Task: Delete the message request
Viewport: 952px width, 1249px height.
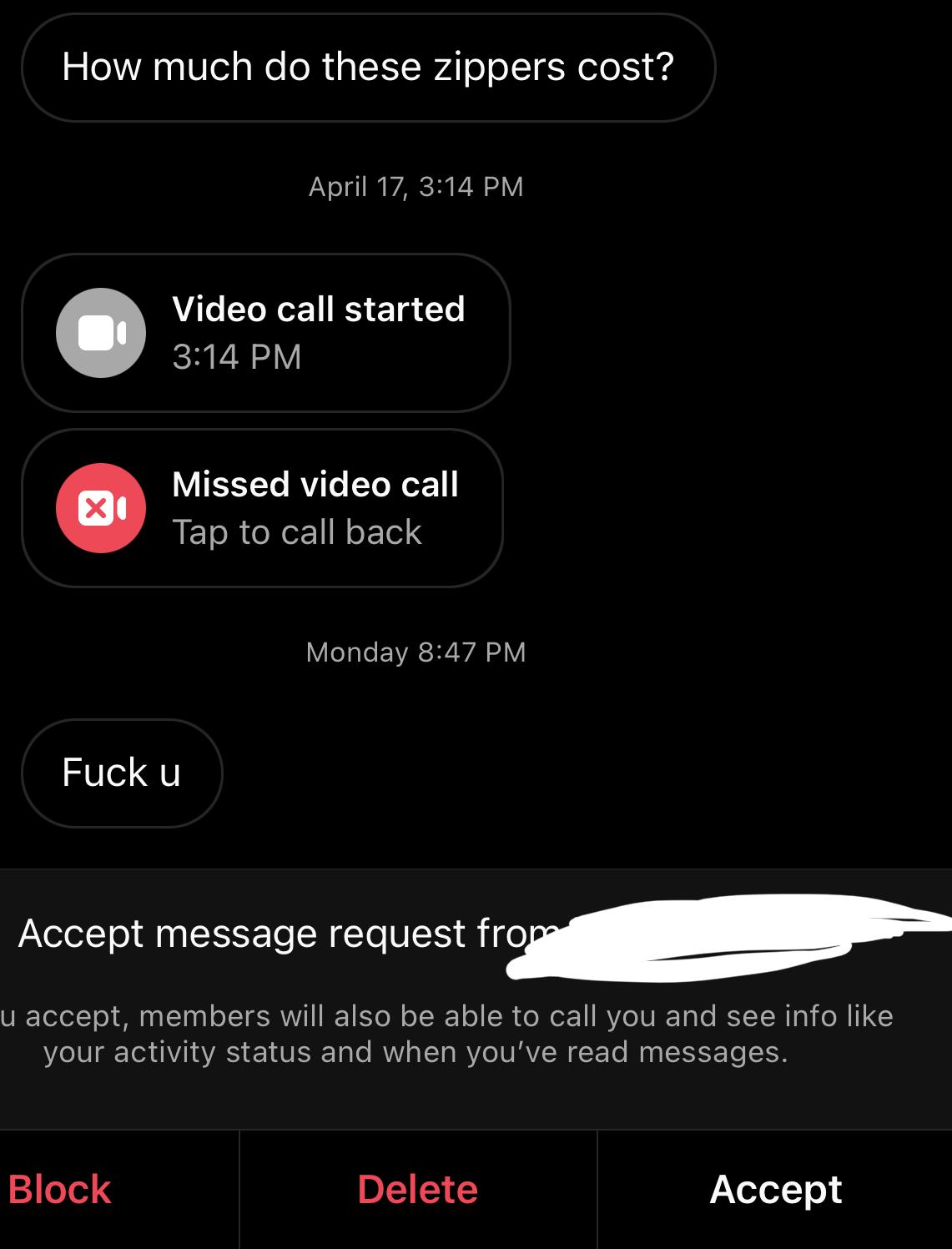Action: (417, 1189)
